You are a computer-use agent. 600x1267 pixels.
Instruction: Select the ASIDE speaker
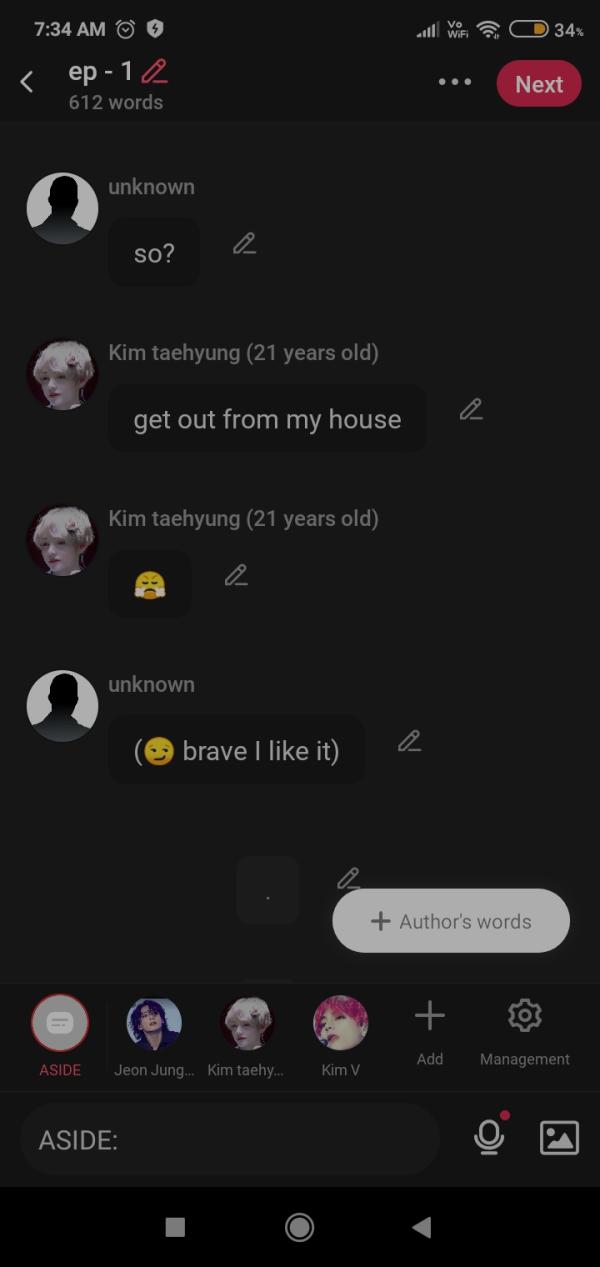60,1023
